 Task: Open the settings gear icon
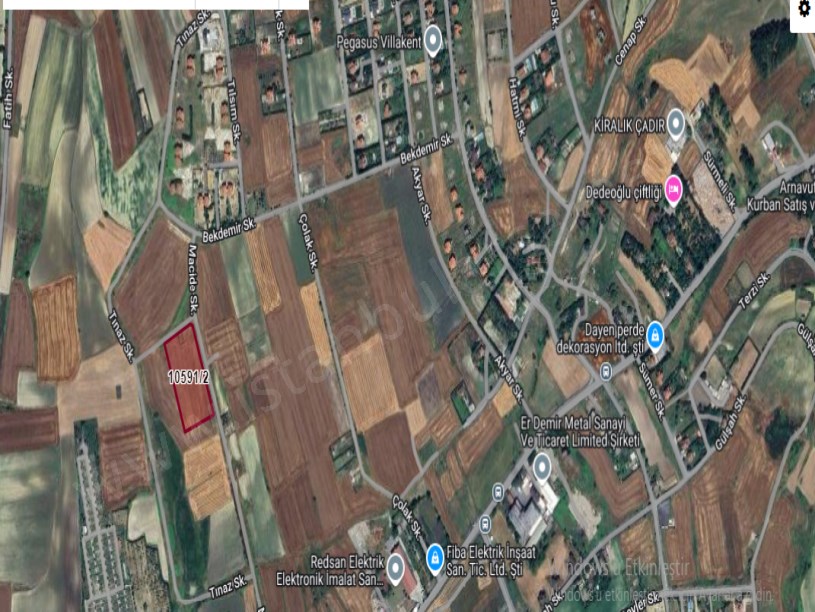pos(803,9)
